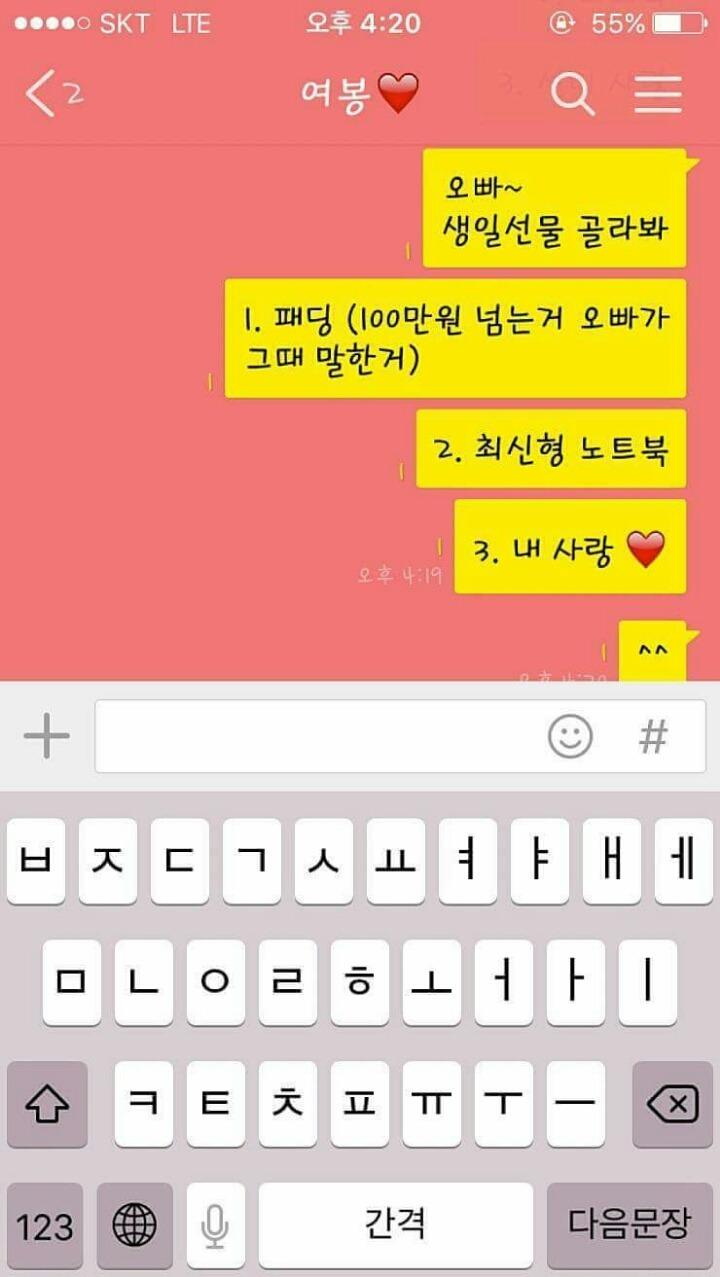Open the plus attachment menu
720x1277 pixels.
point(46,737)
